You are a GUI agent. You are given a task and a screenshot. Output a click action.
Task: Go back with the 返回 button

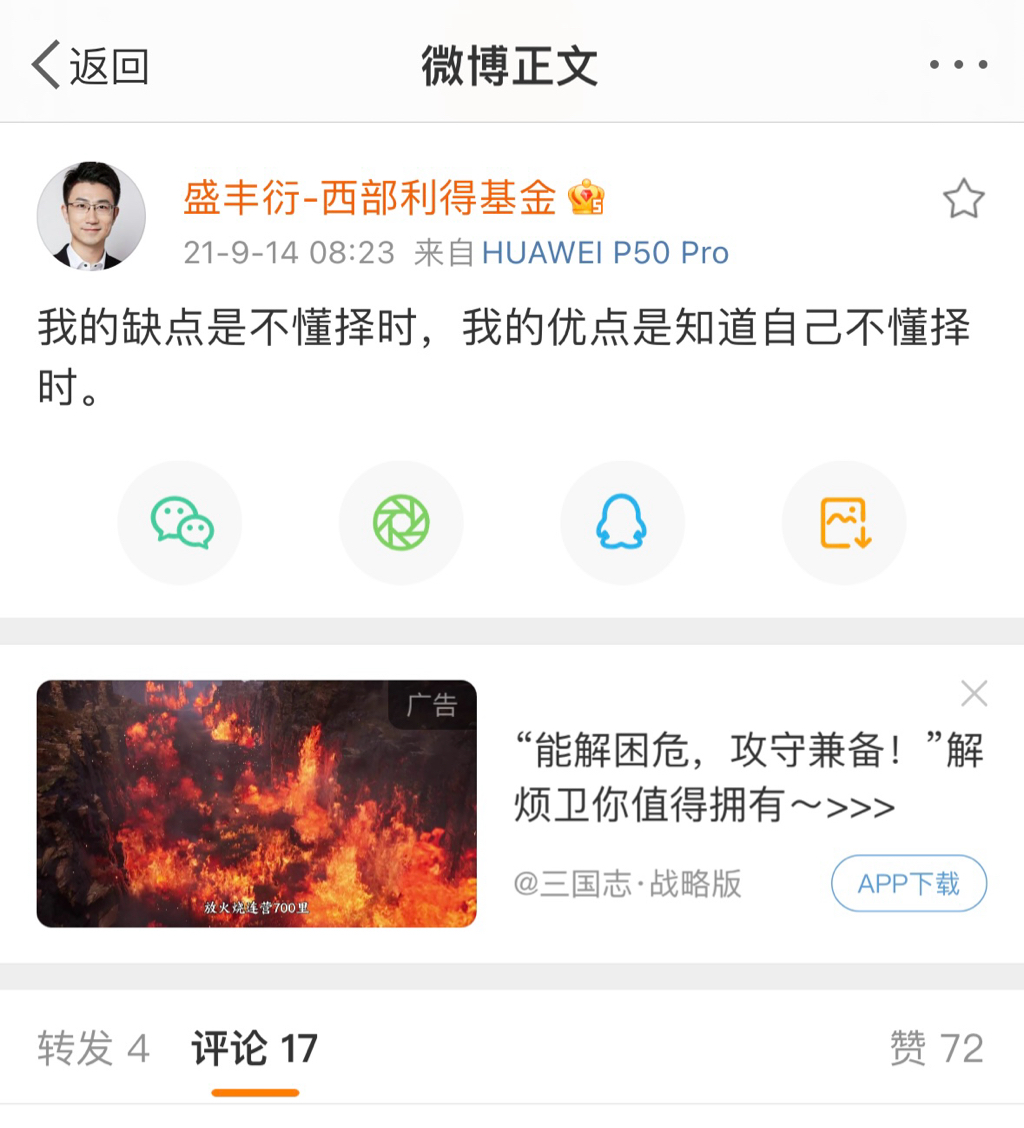point(90,66)
